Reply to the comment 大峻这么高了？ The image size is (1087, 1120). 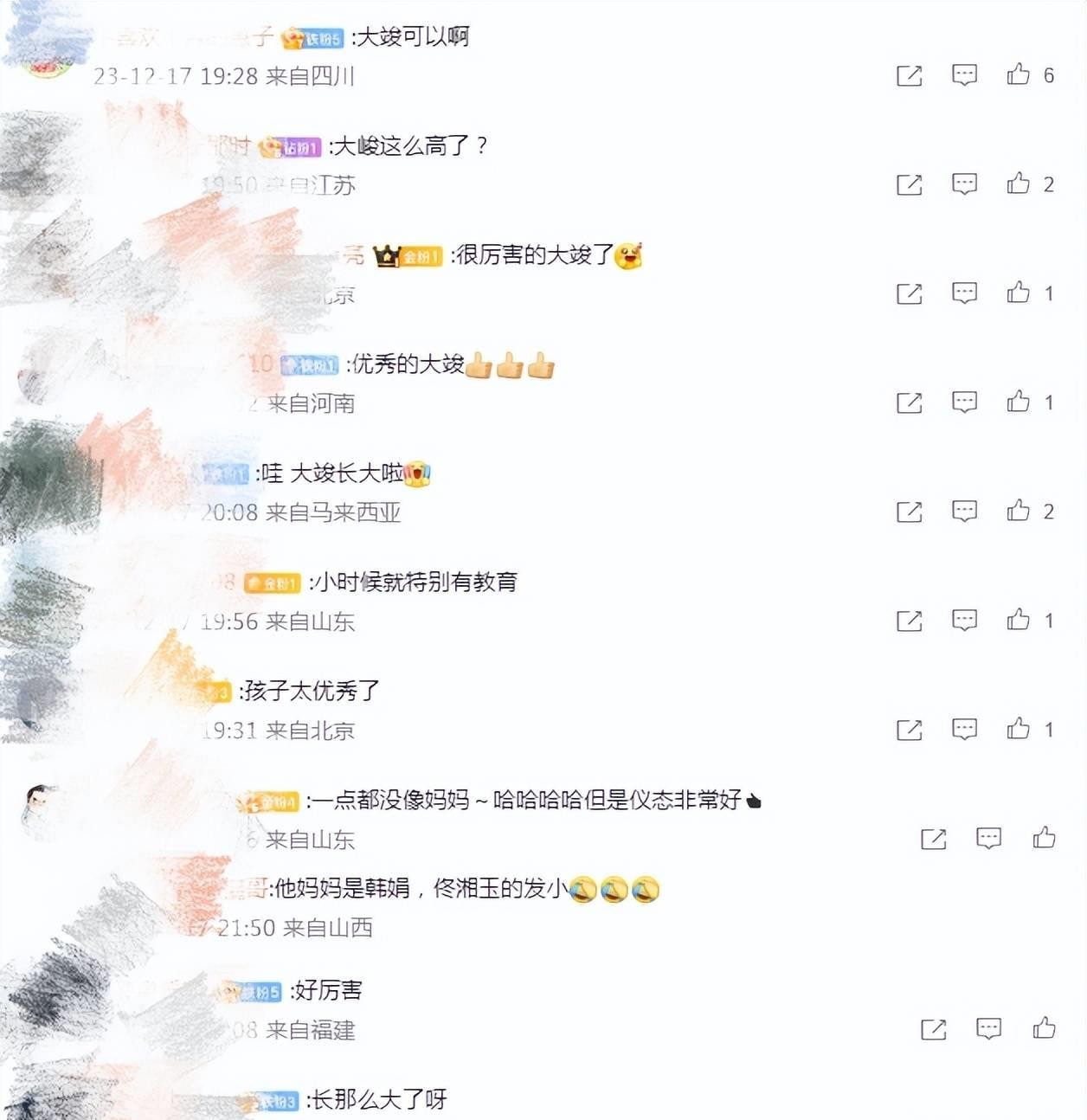pyautogui.click(x=964, y=184)
